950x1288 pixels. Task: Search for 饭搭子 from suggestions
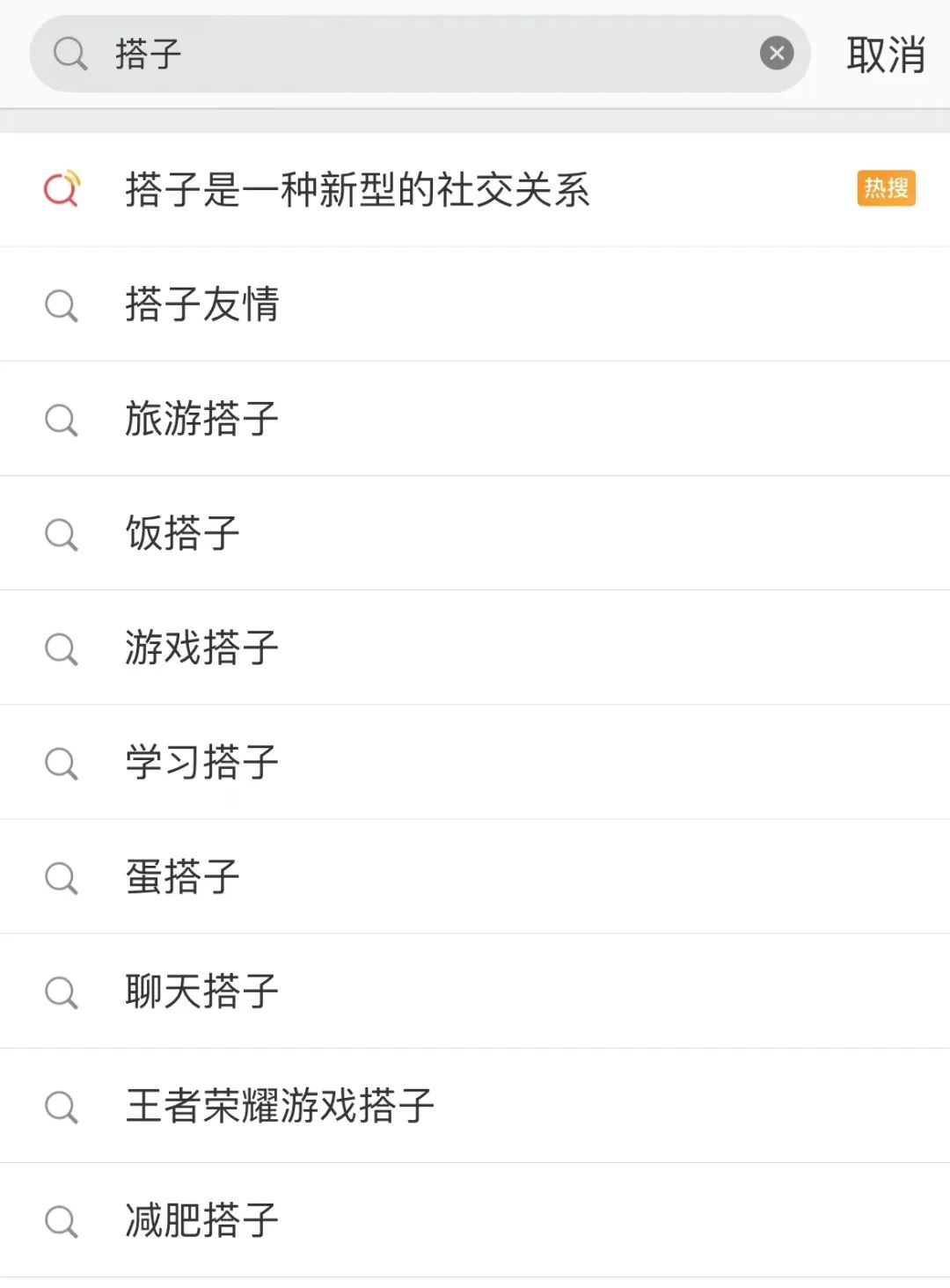183,533
